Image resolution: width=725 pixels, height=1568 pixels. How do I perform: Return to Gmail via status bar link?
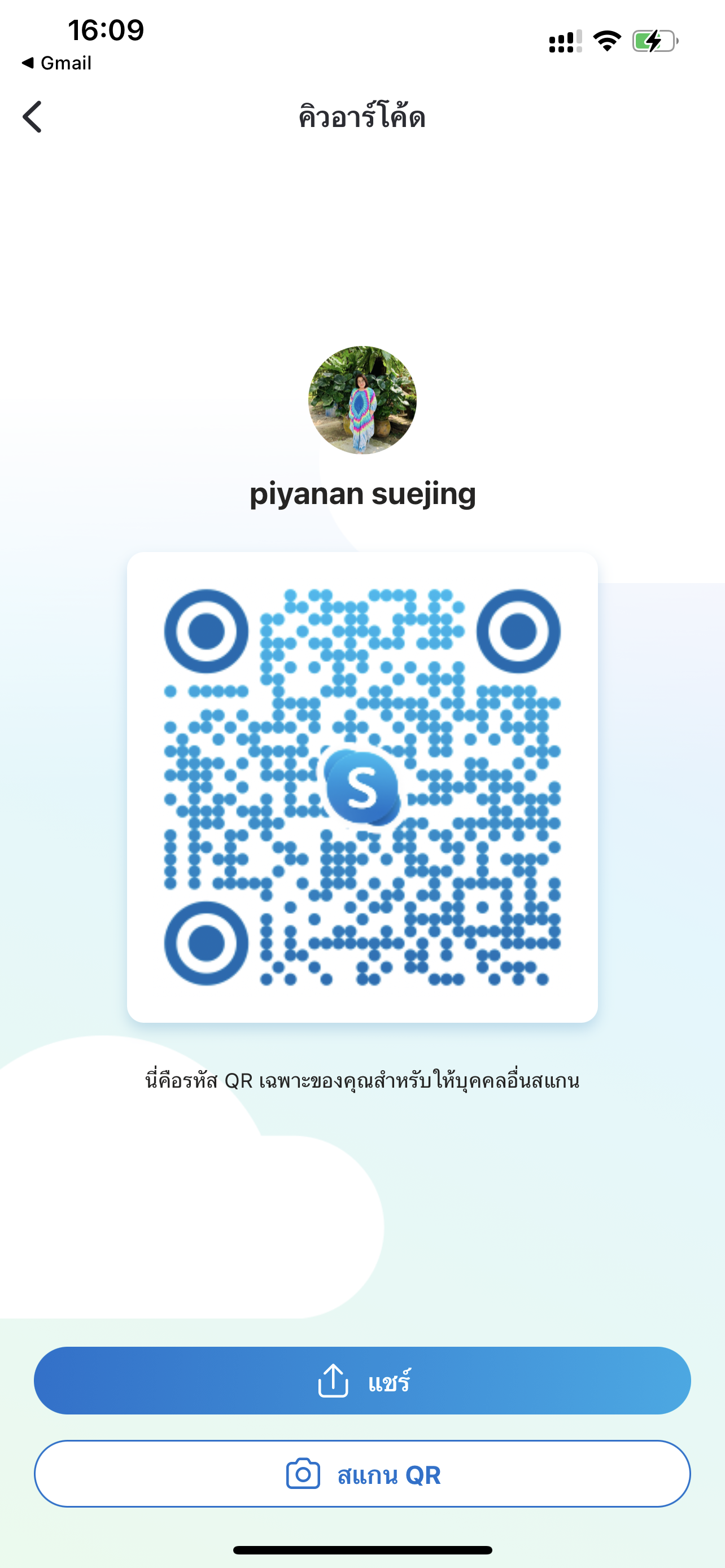56,63
